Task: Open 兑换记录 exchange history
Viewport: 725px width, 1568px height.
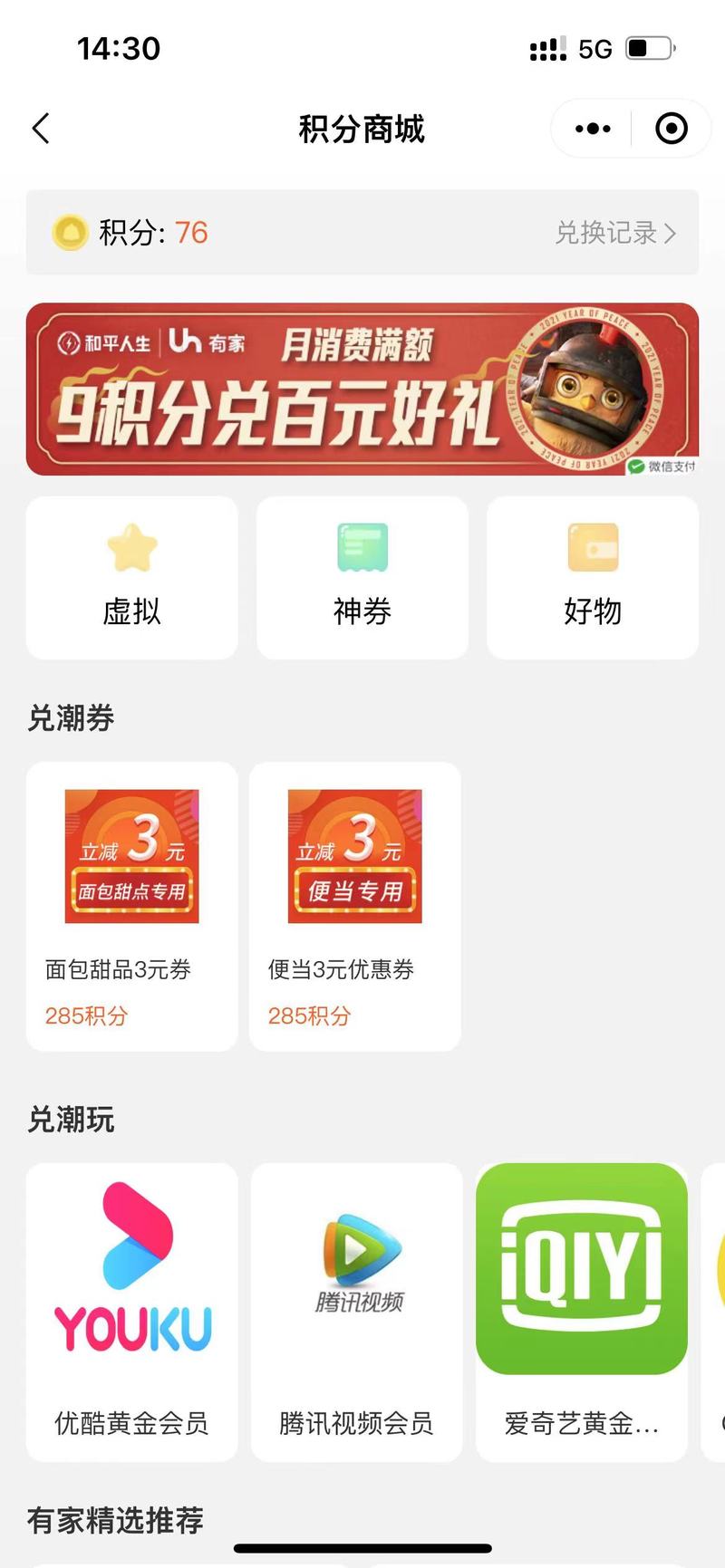Action: (x=615, y=233)
